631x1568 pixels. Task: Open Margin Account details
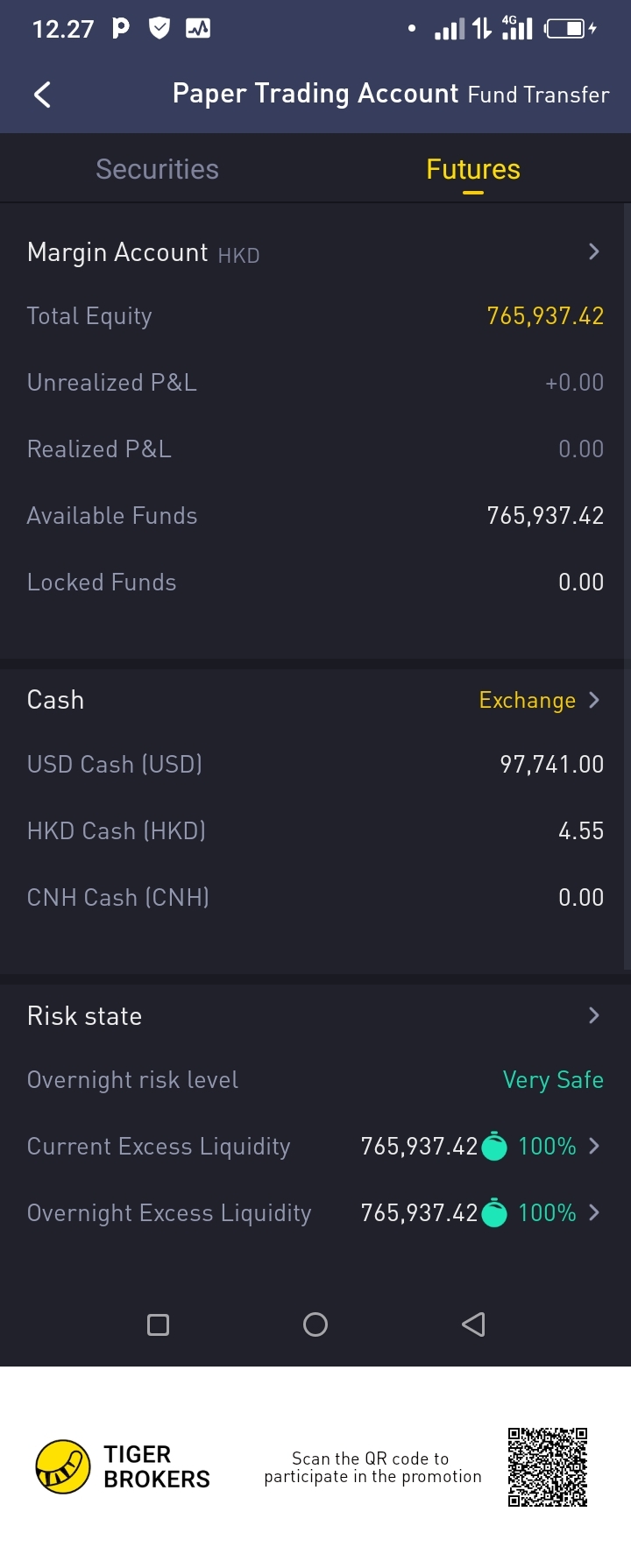(x=593, y=252)
